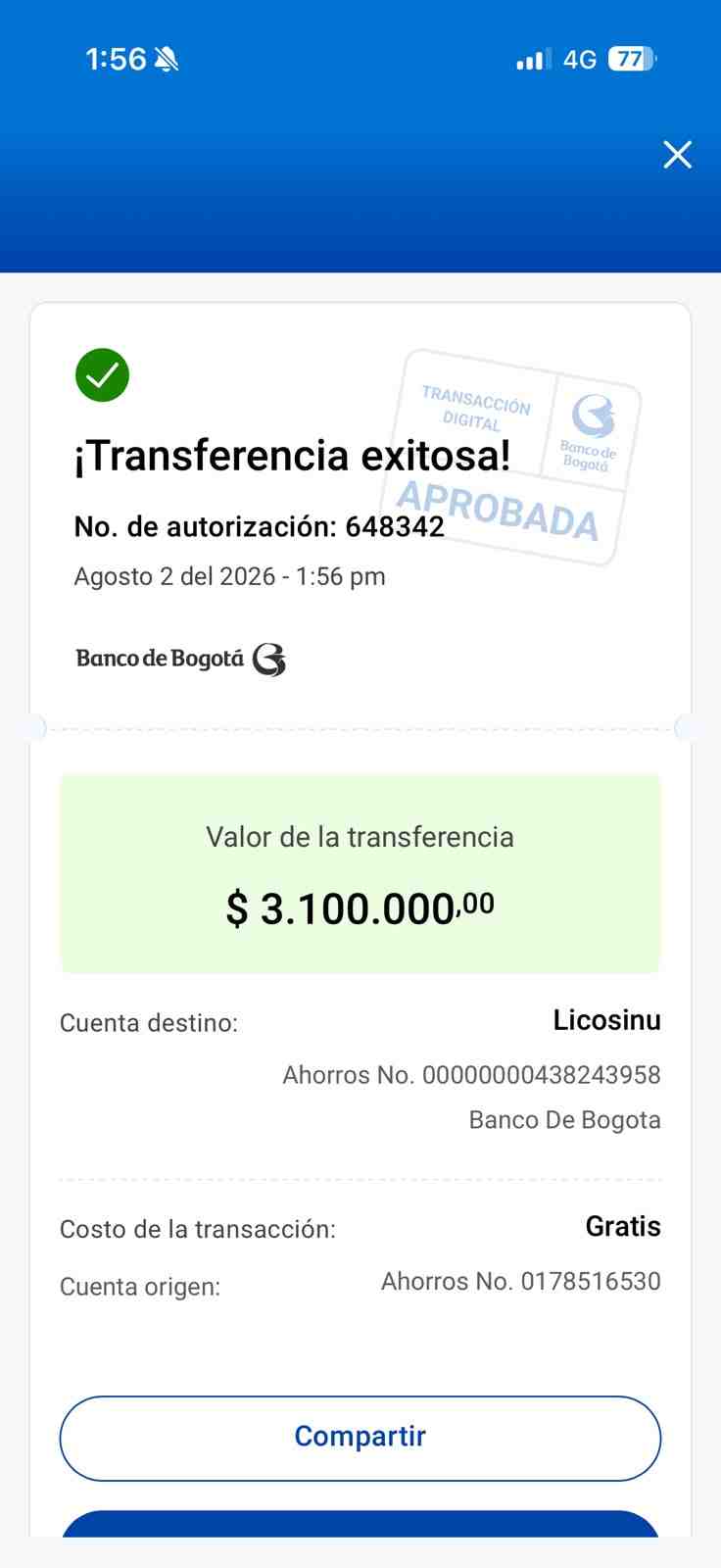Tap the filled blue button below Compartir
Image resolution: width=721 pixels, height=1568 pixels.
point(360,1524)
